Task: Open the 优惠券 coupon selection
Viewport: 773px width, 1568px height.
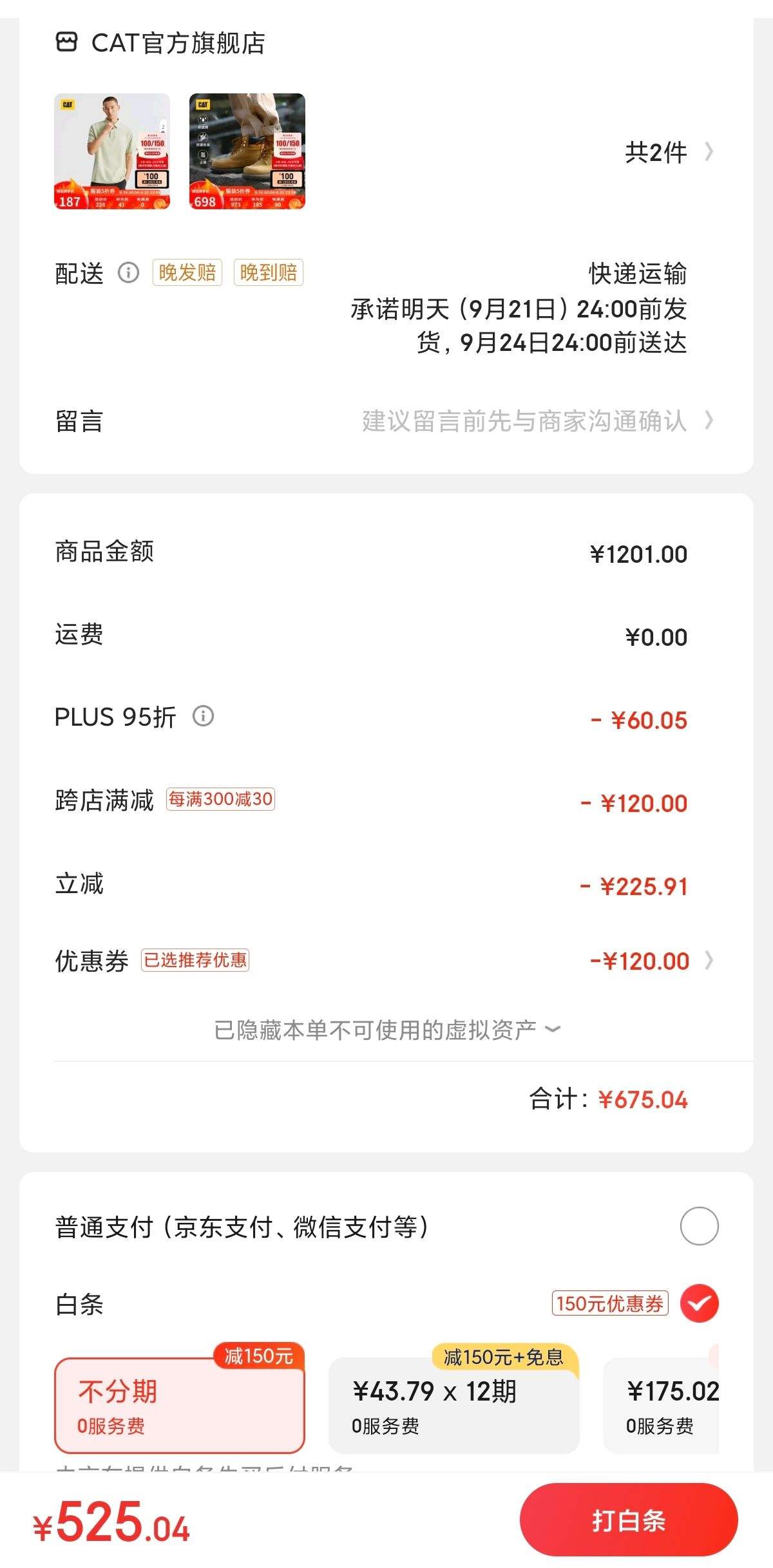Action: pyautogui.click(x=385, y=961)
